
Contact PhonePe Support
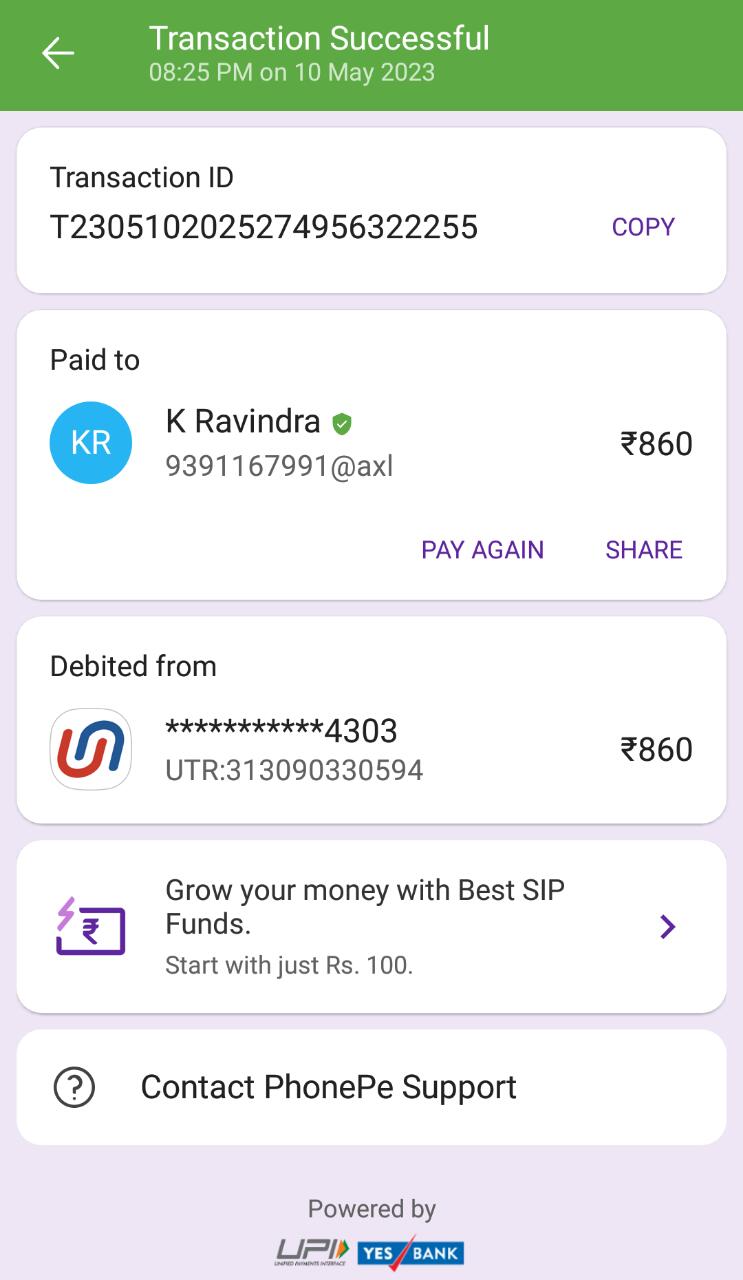(328, 1087)
